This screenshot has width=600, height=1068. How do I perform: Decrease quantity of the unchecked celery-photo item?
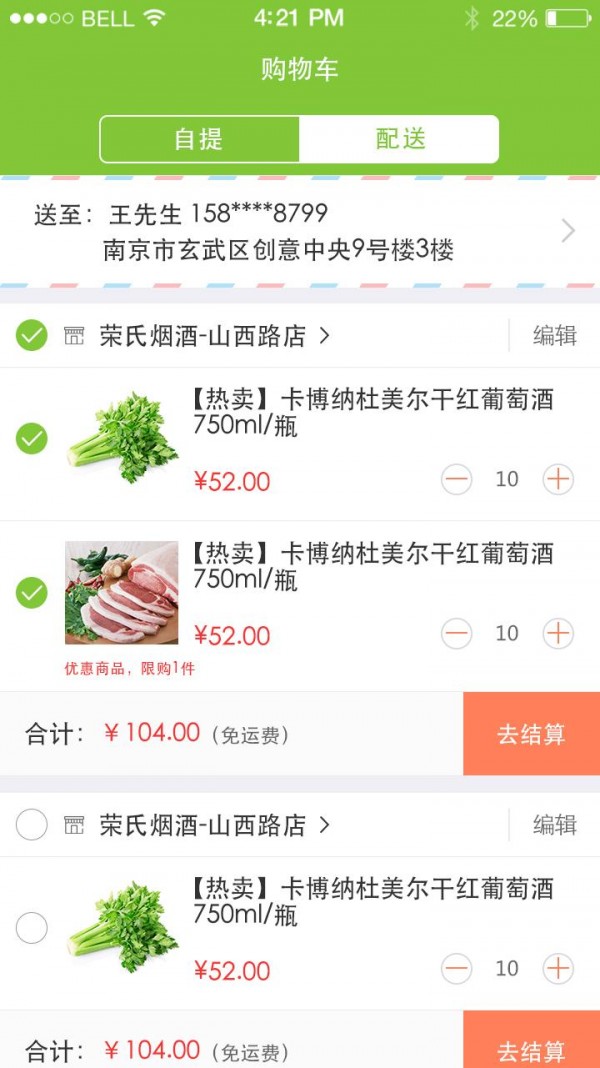[457, 968]
